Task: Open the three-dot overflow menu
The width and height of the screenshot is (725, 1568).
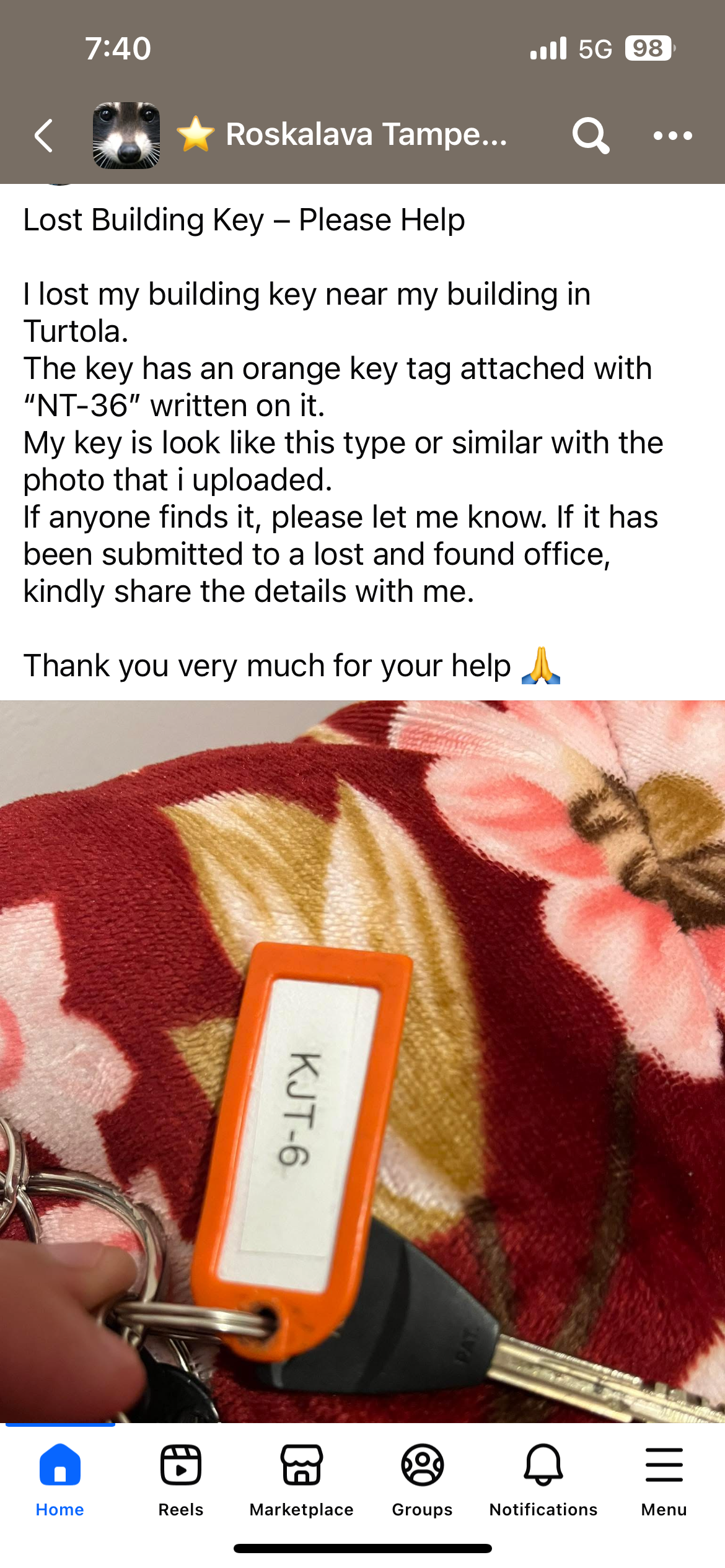Action: (x=672, y=136)
